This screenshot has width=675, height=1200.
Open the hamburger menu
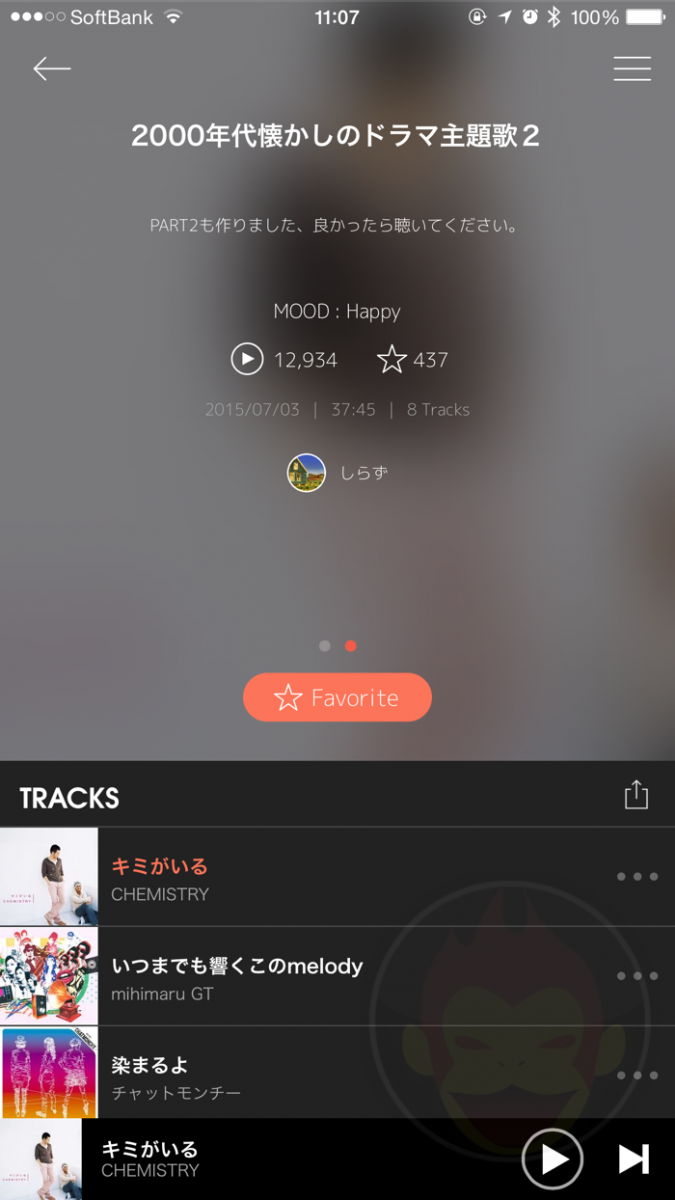tap(632, 68)
